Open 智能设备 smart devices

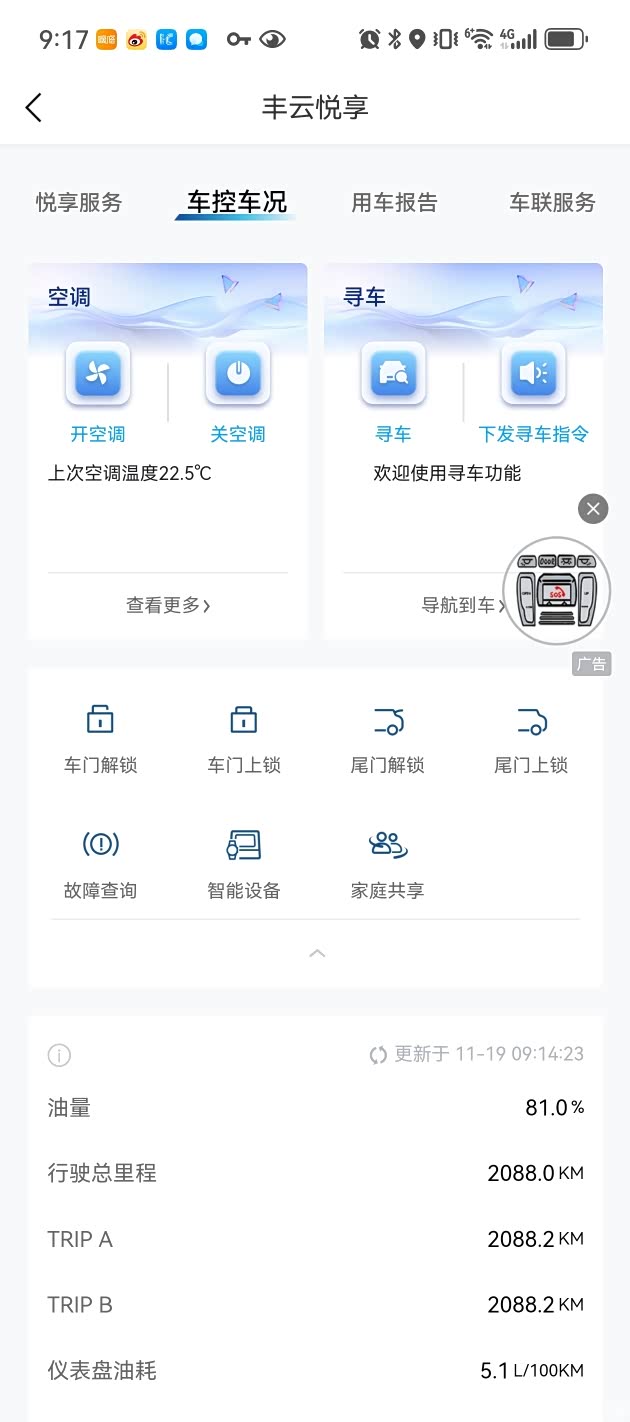click(x=244, y=863)
